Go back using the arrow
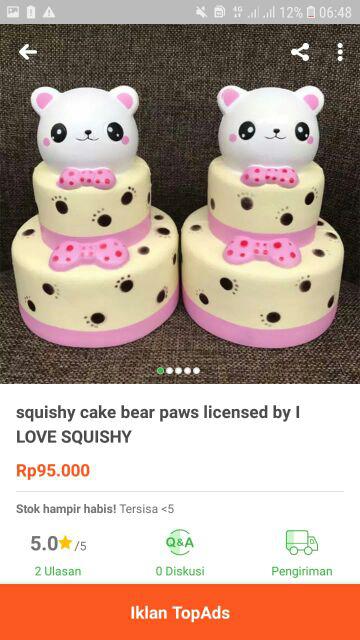The width and height of the screenshot is (360, 640). point(28,52)
